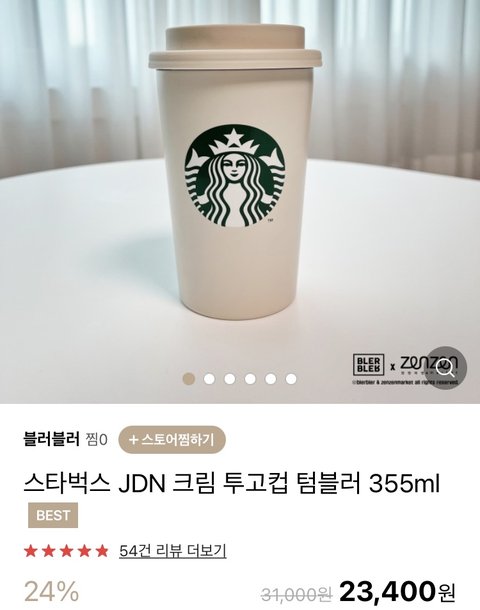
Task: Open the 블러블러 store name
Action: [52, 439]
